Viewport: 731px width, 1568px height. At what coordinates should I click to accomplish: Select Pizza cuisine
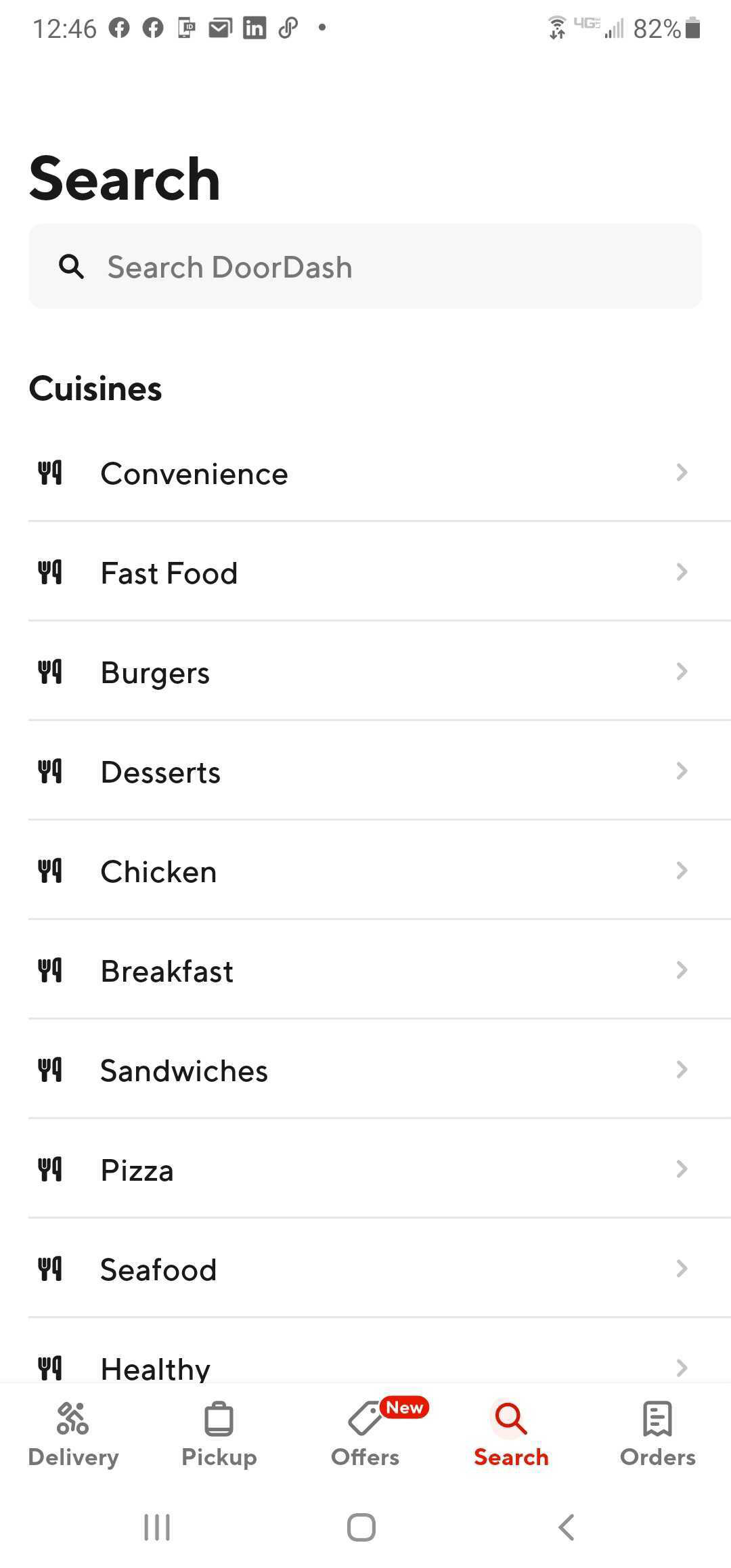pyautogui.click(x=365, y=1169)
